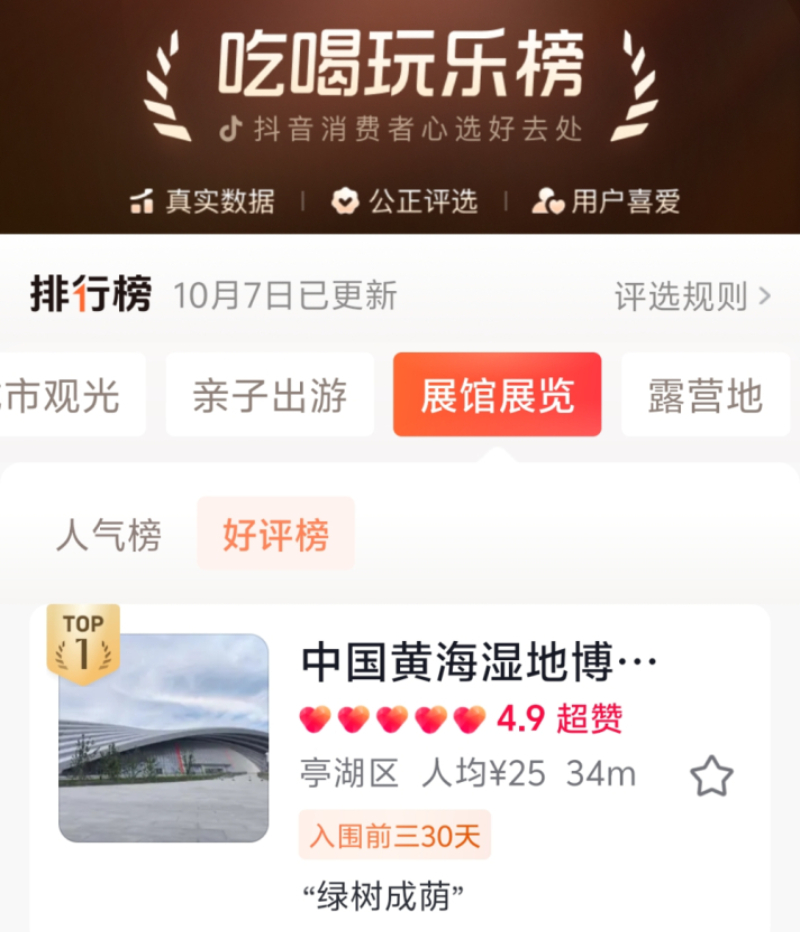Show the 城市观光 category
Viewport: 800px width, 932px height.
tap(65, 396)
